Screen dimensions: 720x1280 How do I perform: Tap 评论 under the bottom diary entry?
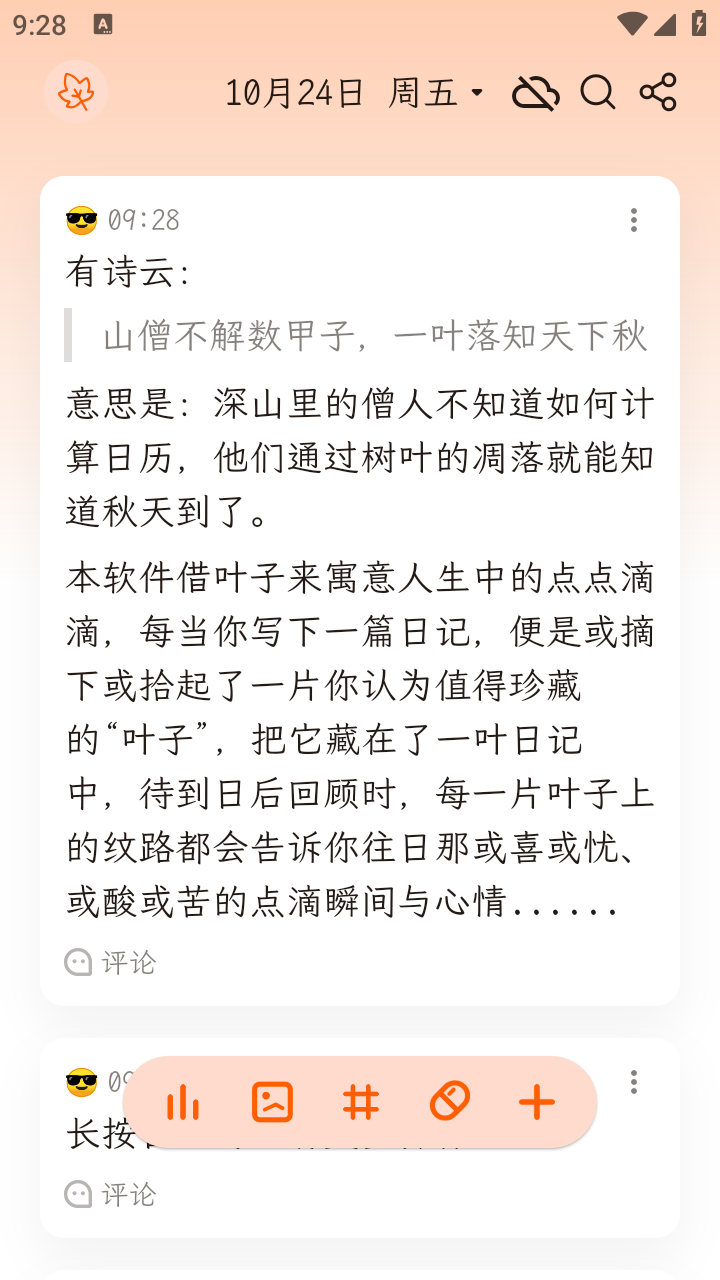[x=110, y=1193]
